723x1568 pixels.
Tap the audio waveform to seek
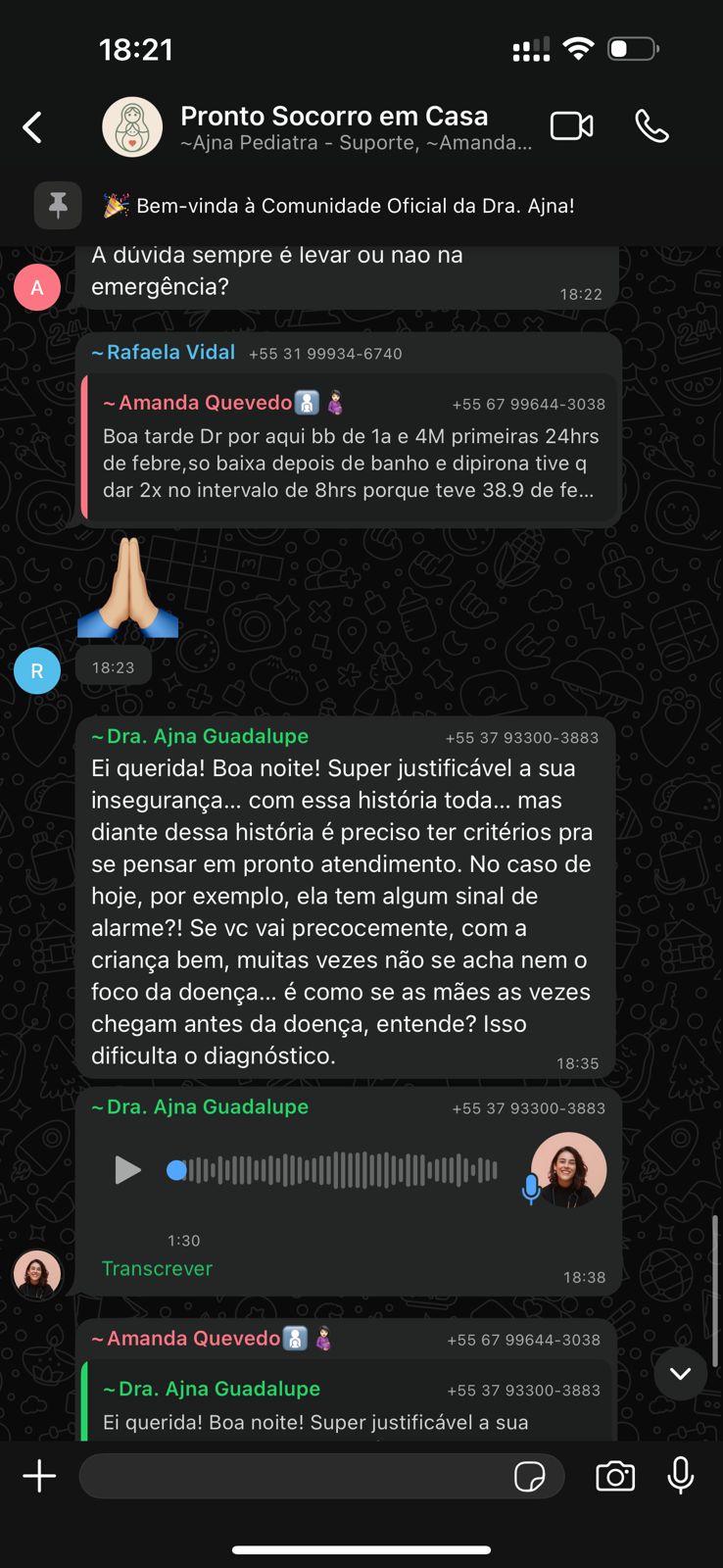coord(343,1170)
